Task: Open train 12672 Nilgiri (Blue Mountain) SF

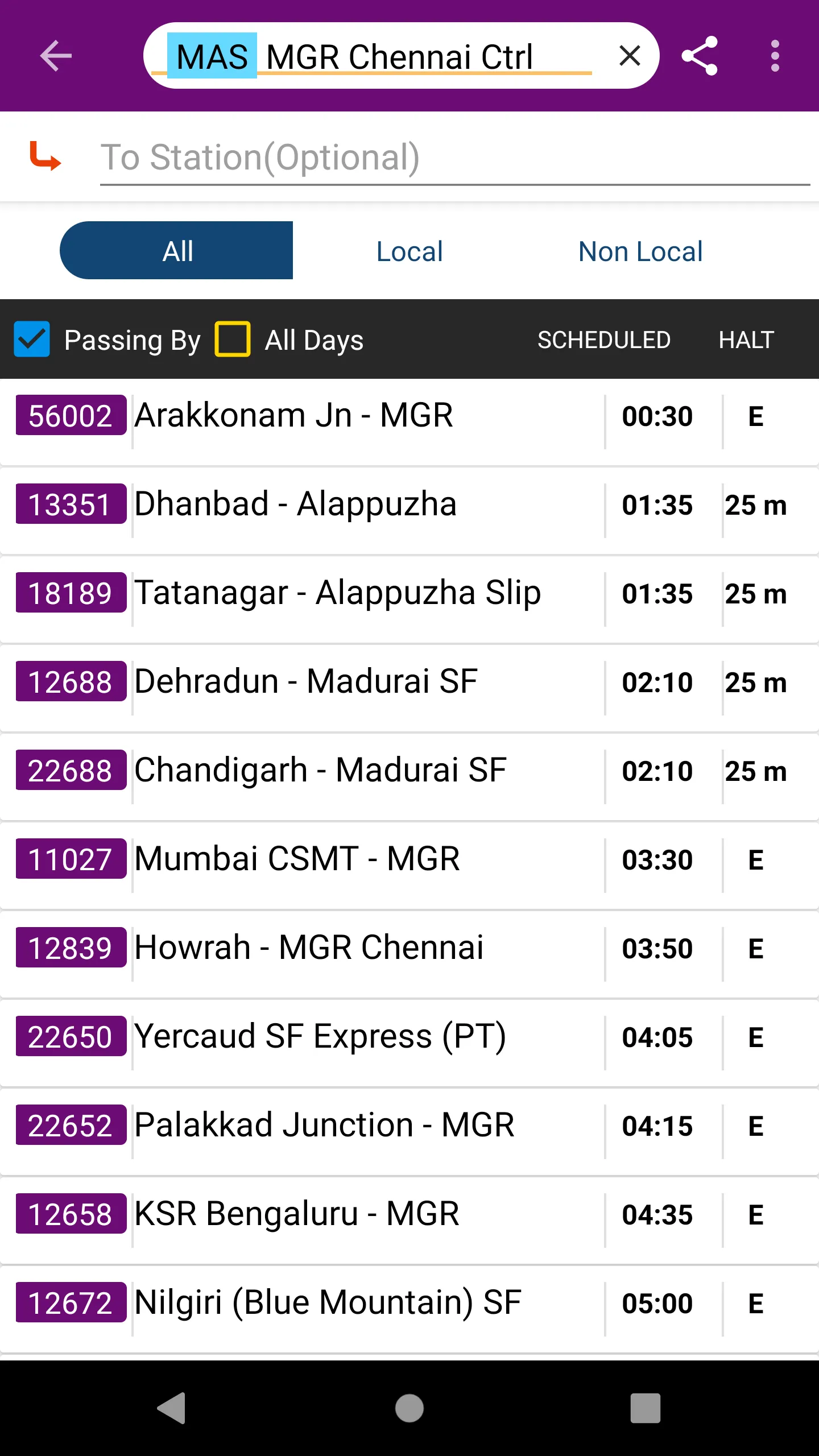Action: (409, 1309)
